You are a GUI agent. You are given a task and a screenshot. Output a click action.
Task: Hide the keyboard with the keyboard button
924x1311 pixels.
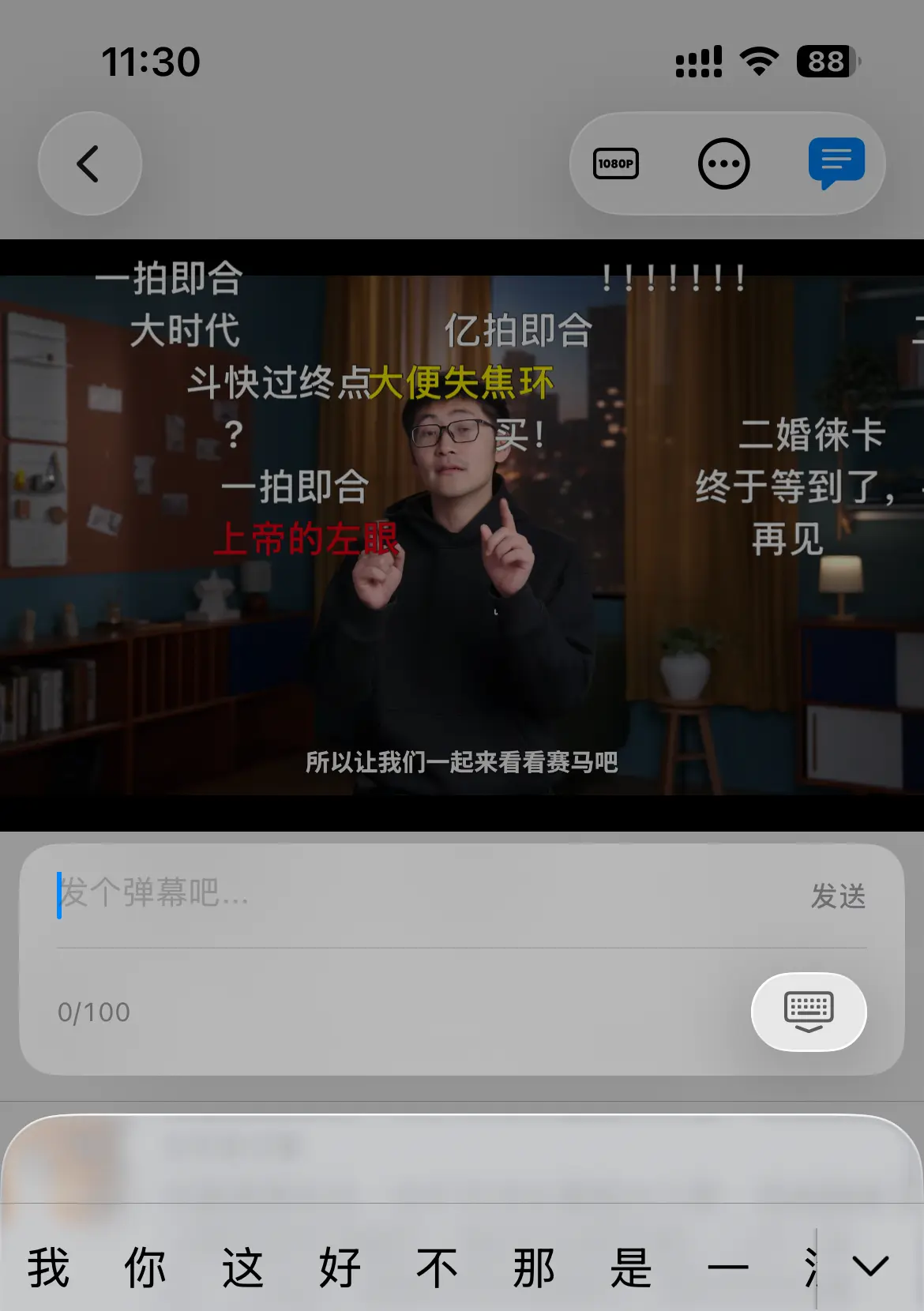click(x=808, y=1012)
